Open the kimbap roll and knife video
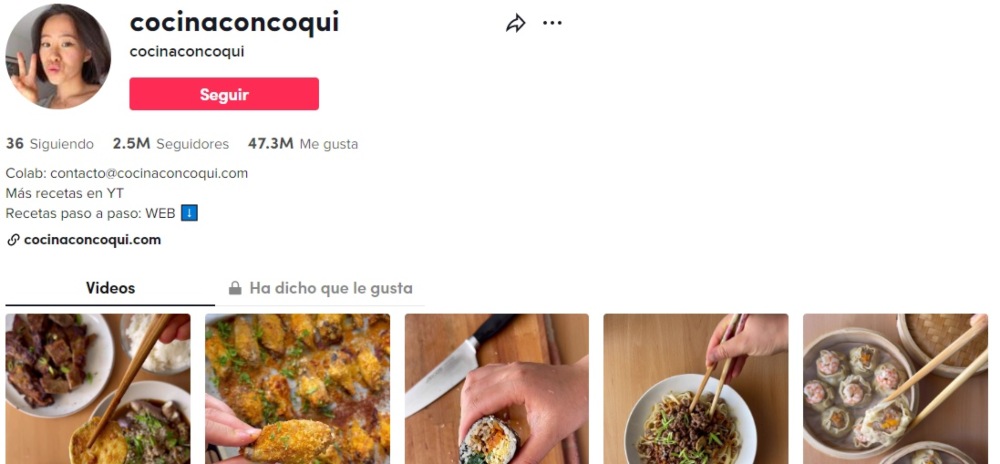 tap(496, 388)
